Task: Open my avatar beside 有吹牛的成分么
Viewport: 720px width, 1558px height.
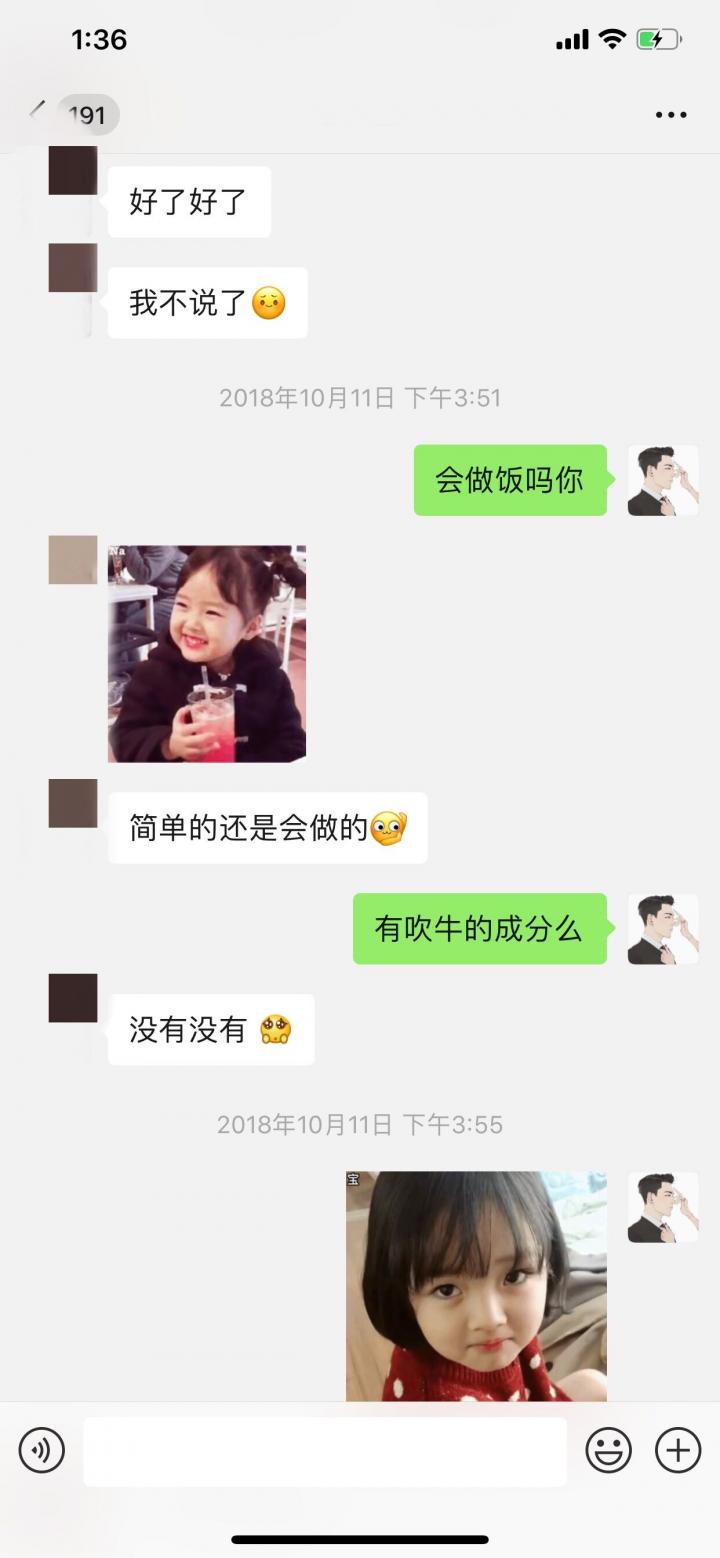Action: [x=663, y=929]
